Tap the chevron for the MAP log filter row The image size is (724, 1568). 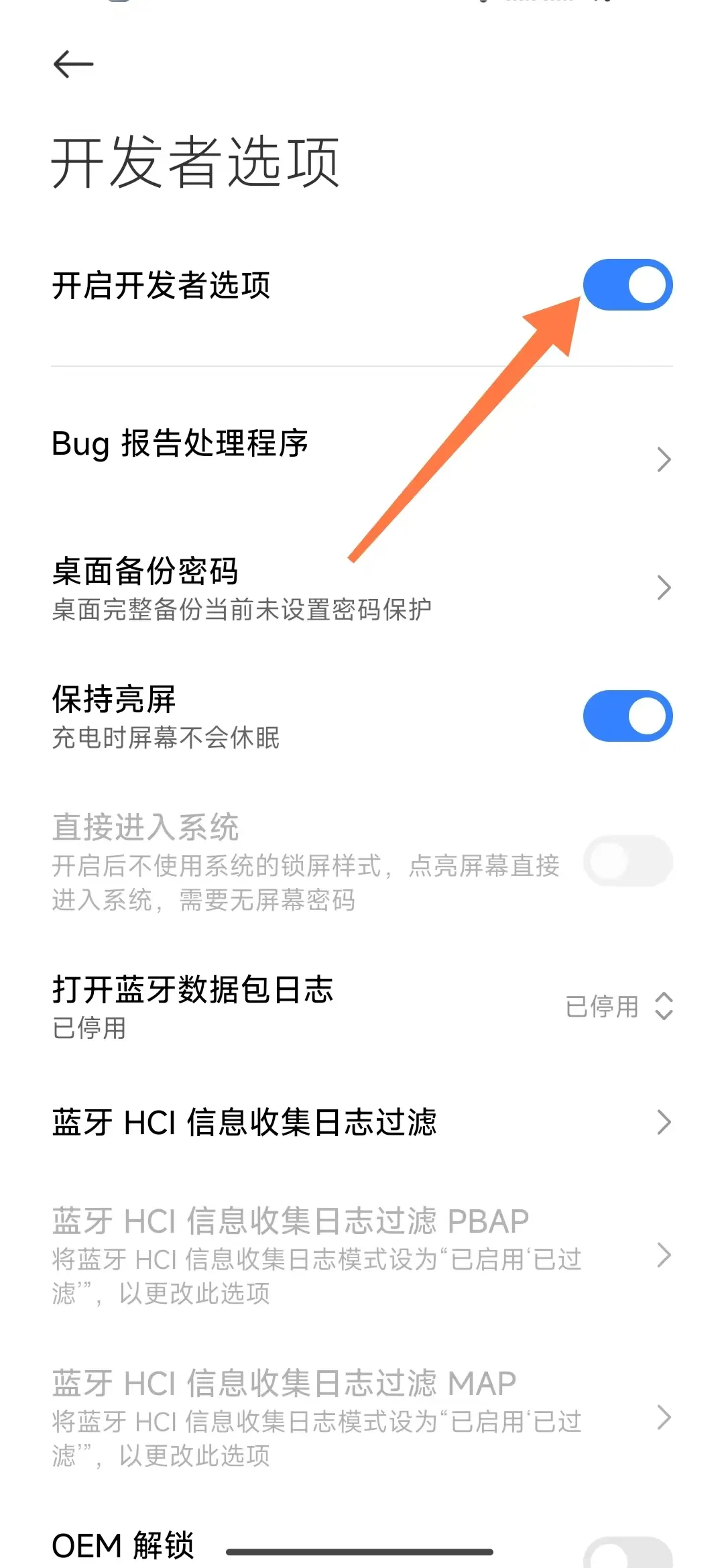663,1418
